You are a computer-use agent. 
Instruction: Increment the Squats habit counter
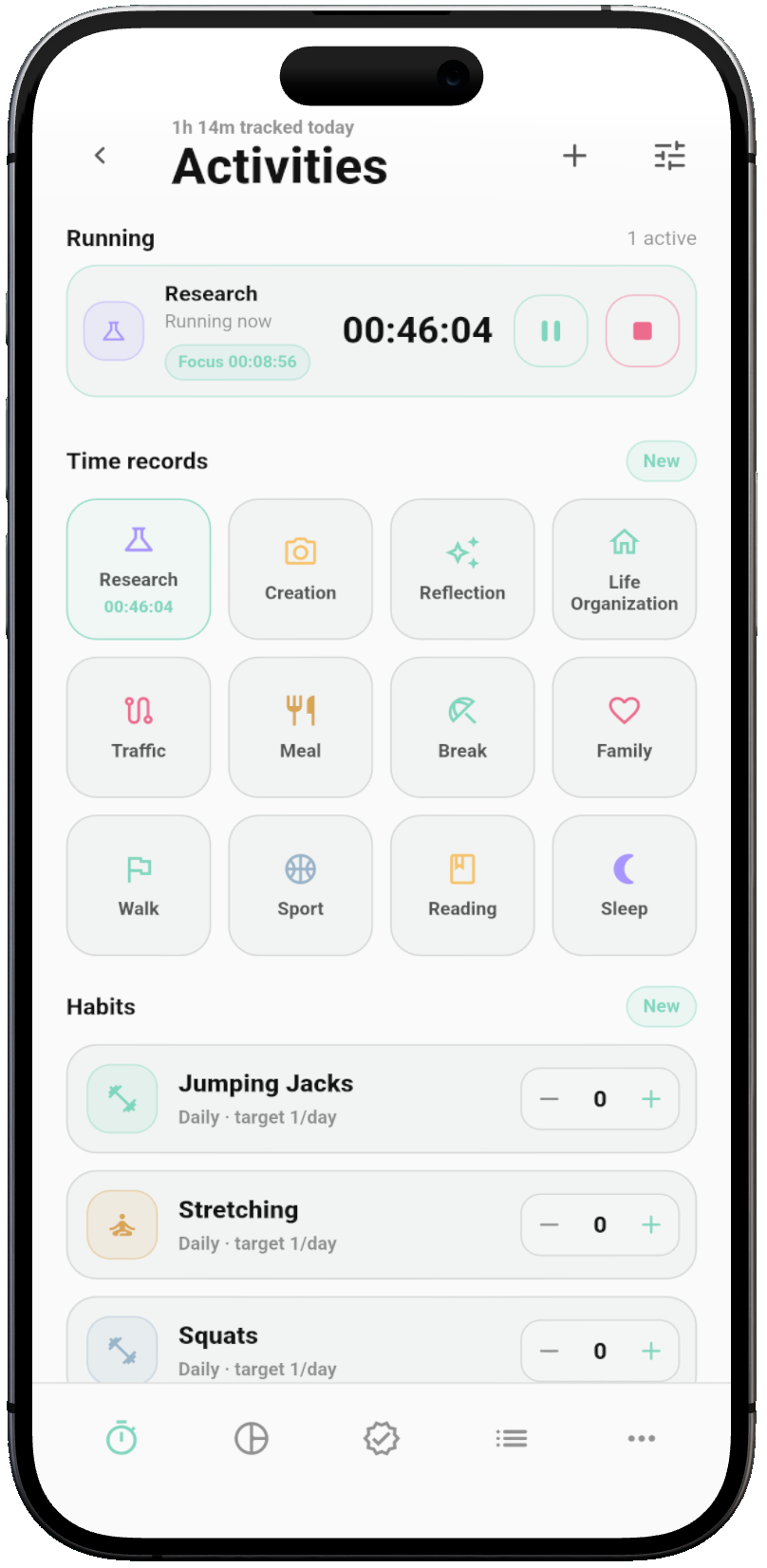coord(651,1351)
